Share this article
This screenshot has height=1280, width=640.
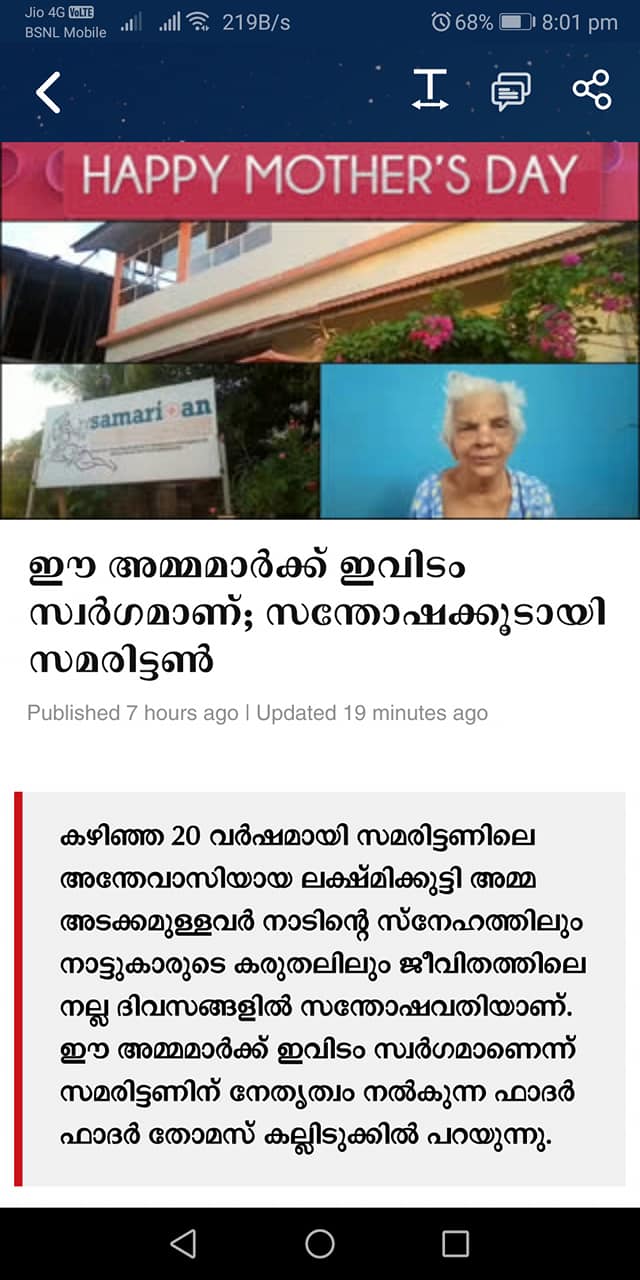coord(591,90)
